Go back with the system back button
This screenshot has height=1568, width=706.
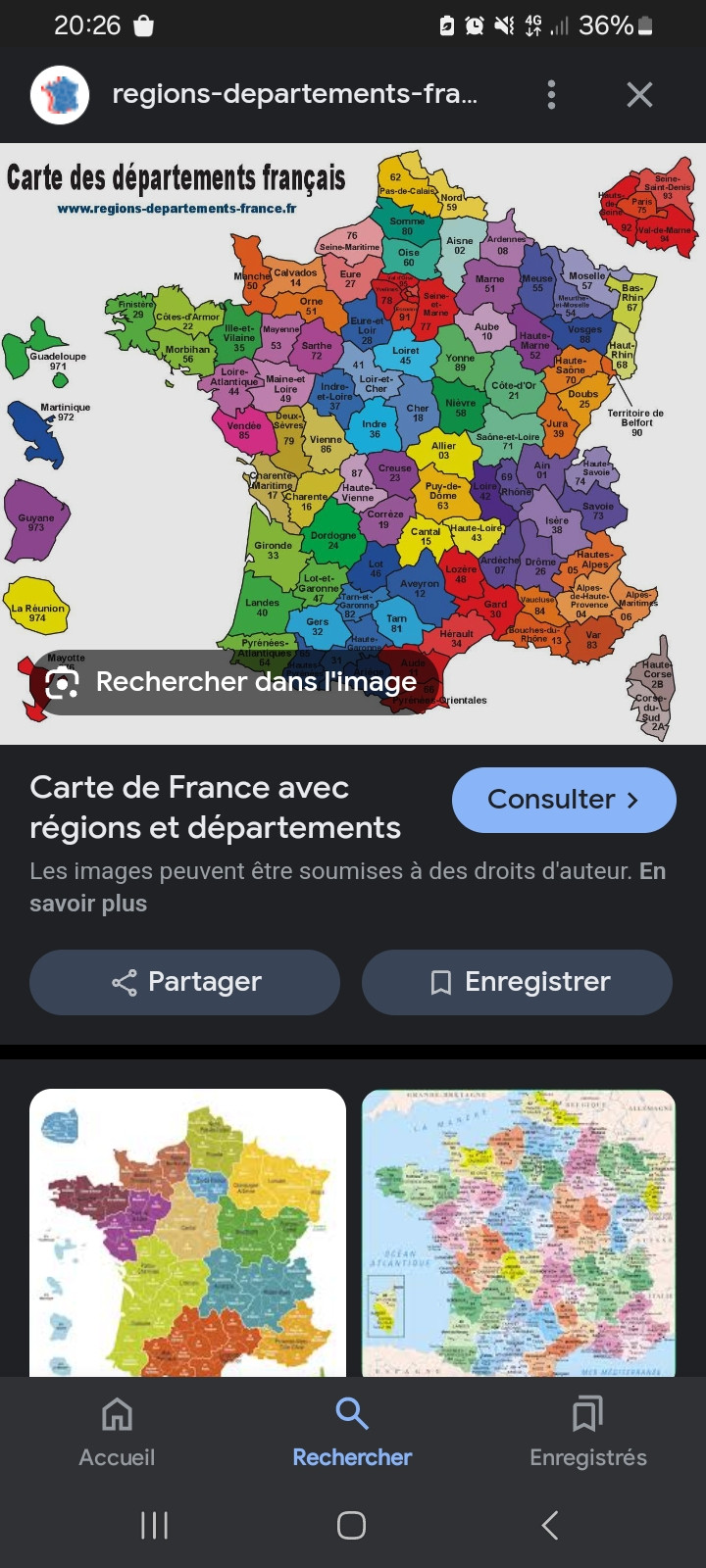pyautogui.click(x=550, y=1525)
